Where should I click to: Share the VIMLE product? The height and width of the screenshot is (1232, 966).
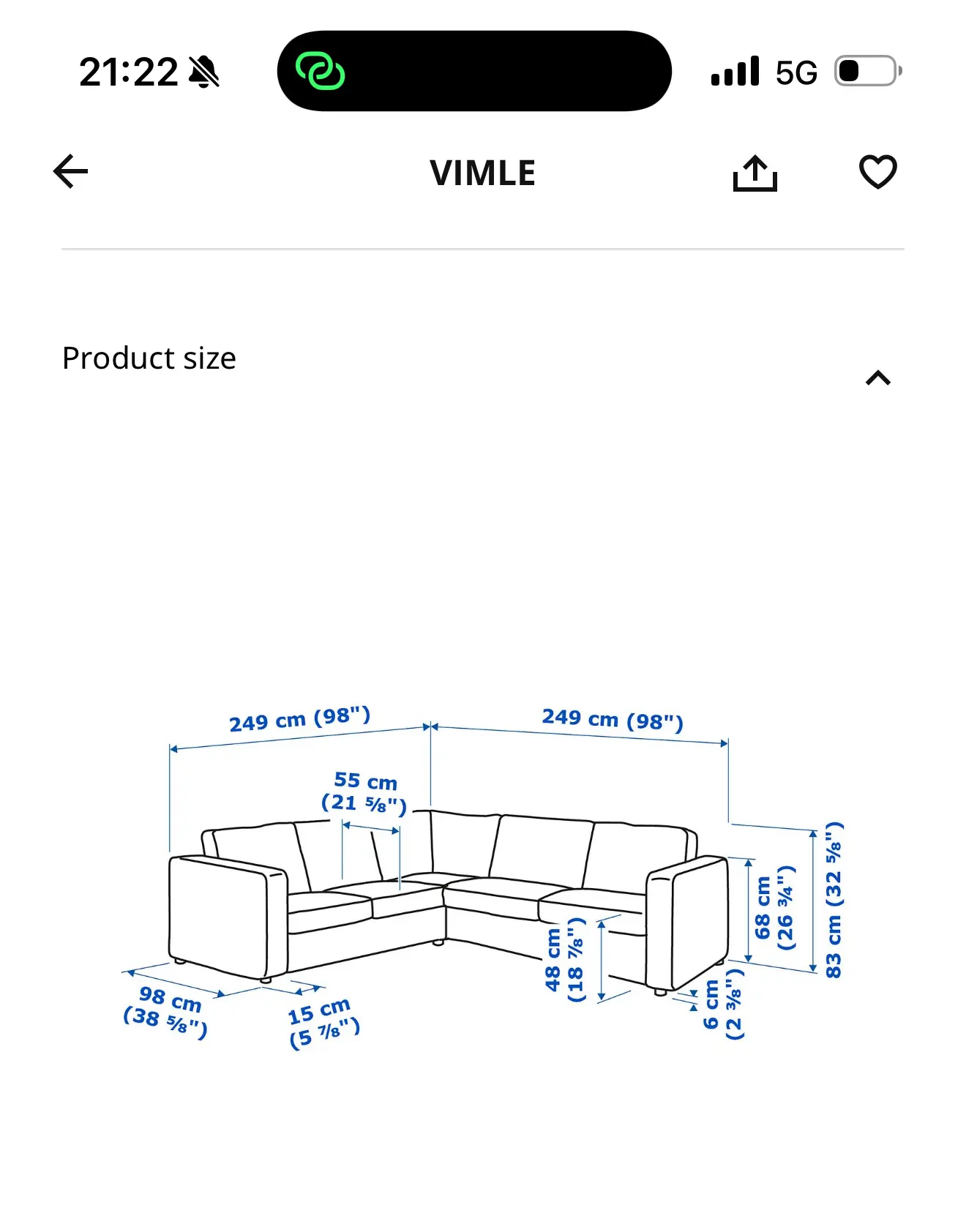[x=755, y=173]
